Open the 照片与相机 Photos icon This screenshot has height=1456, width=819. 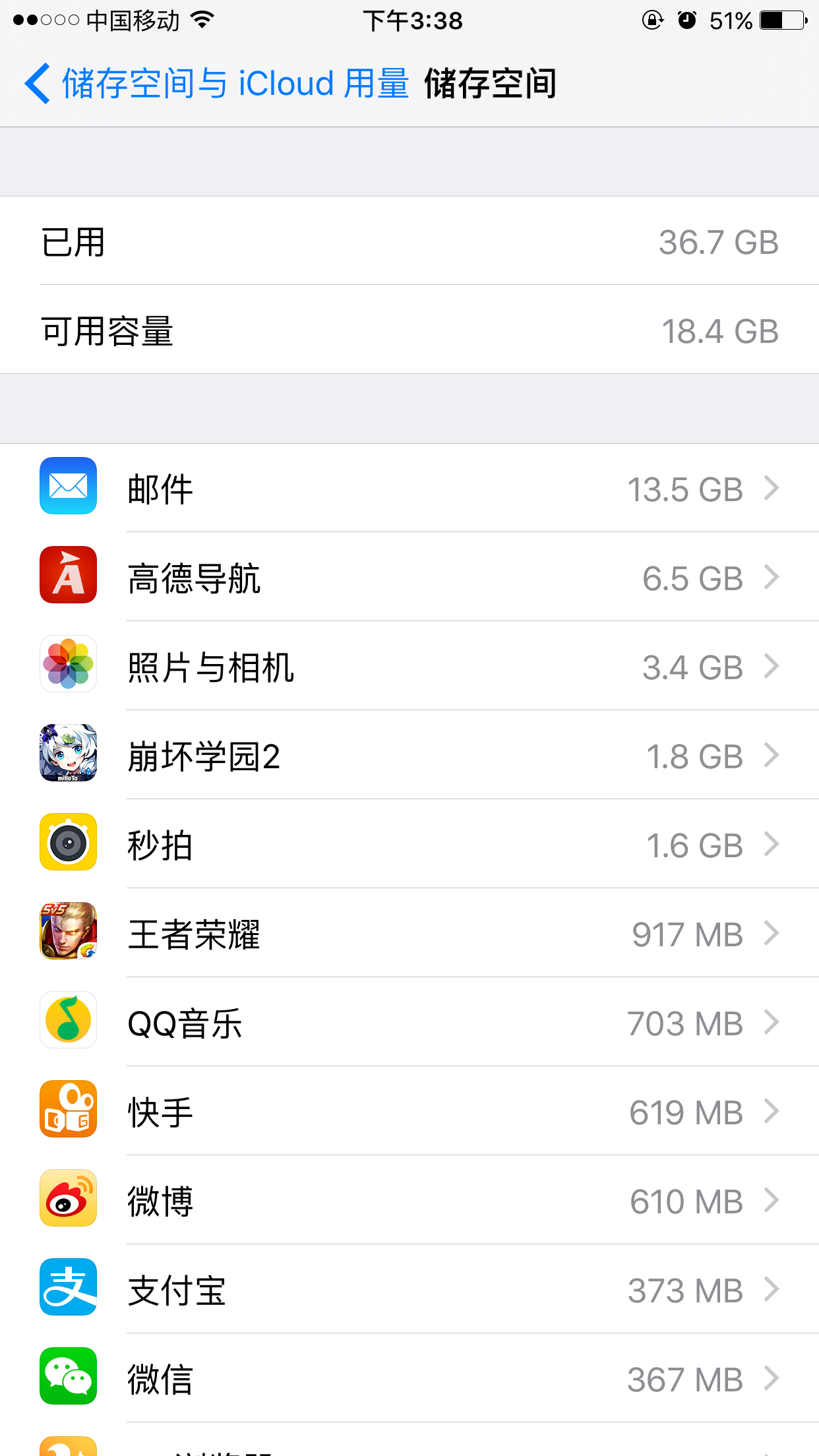(x=68, y=664)
